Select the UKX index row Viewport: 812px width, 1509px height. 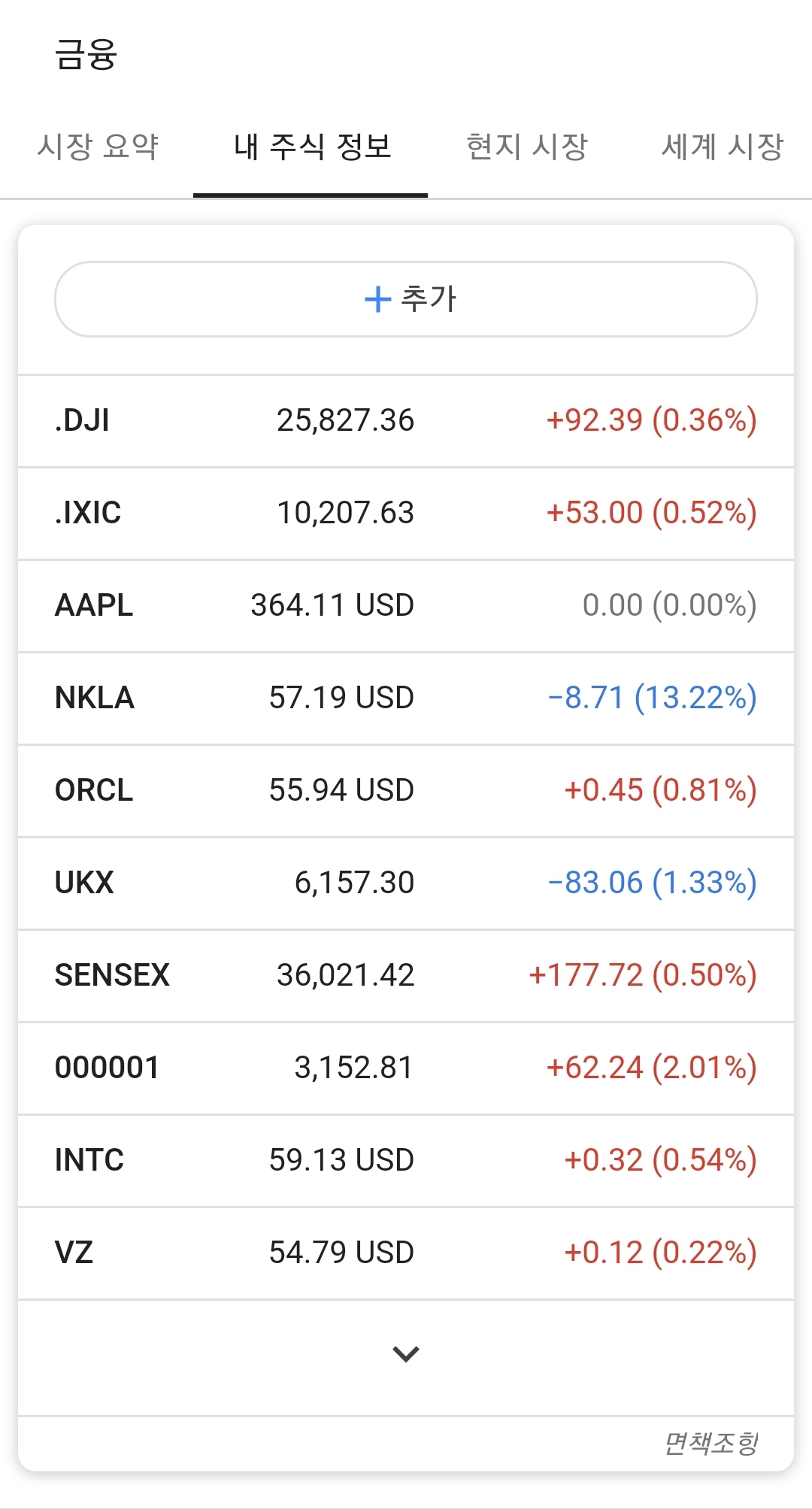406,883
